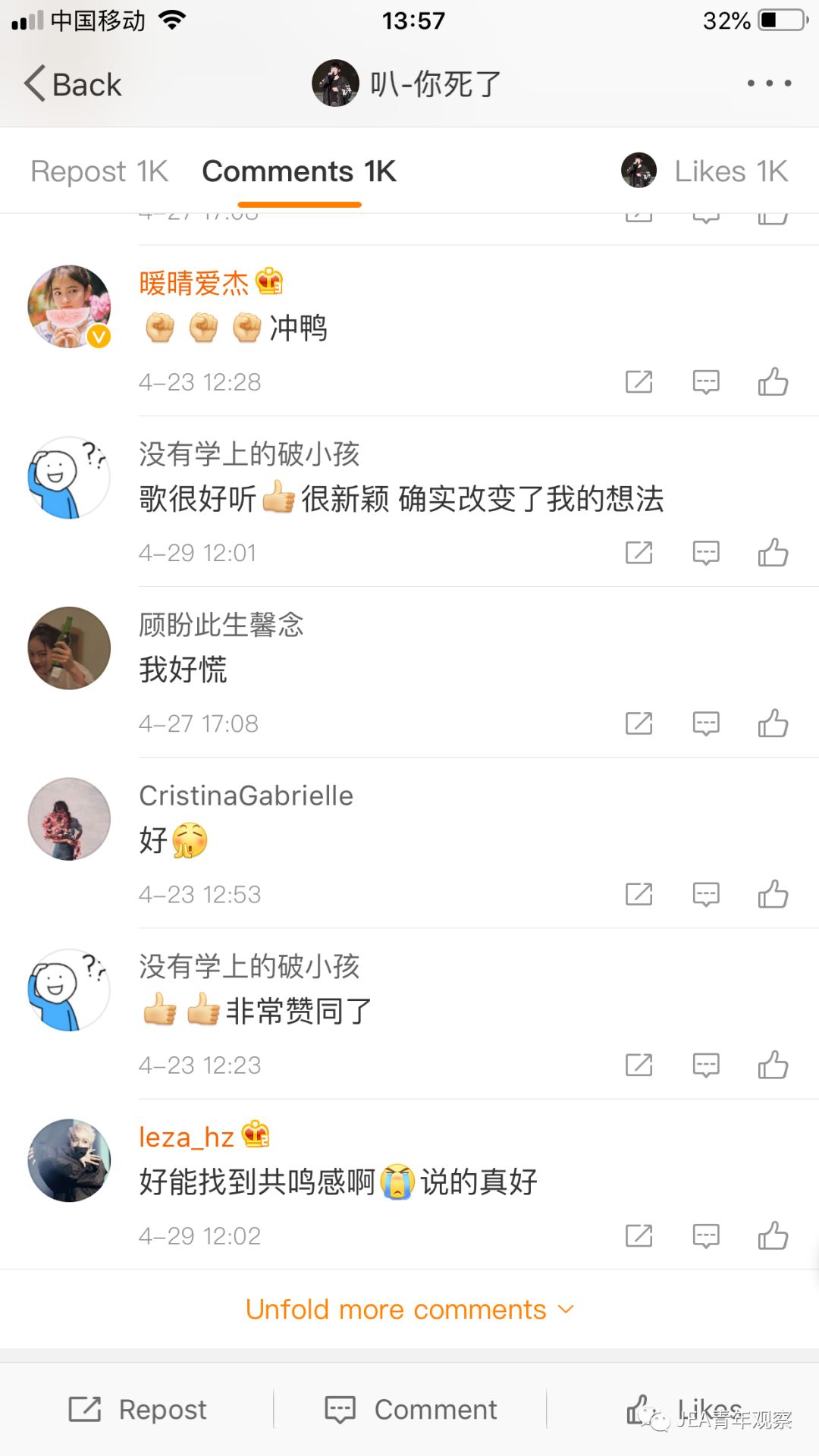Like 暖晴爱杰's 冲鸭 comment

pyautogui.click(x=773, y=381)
